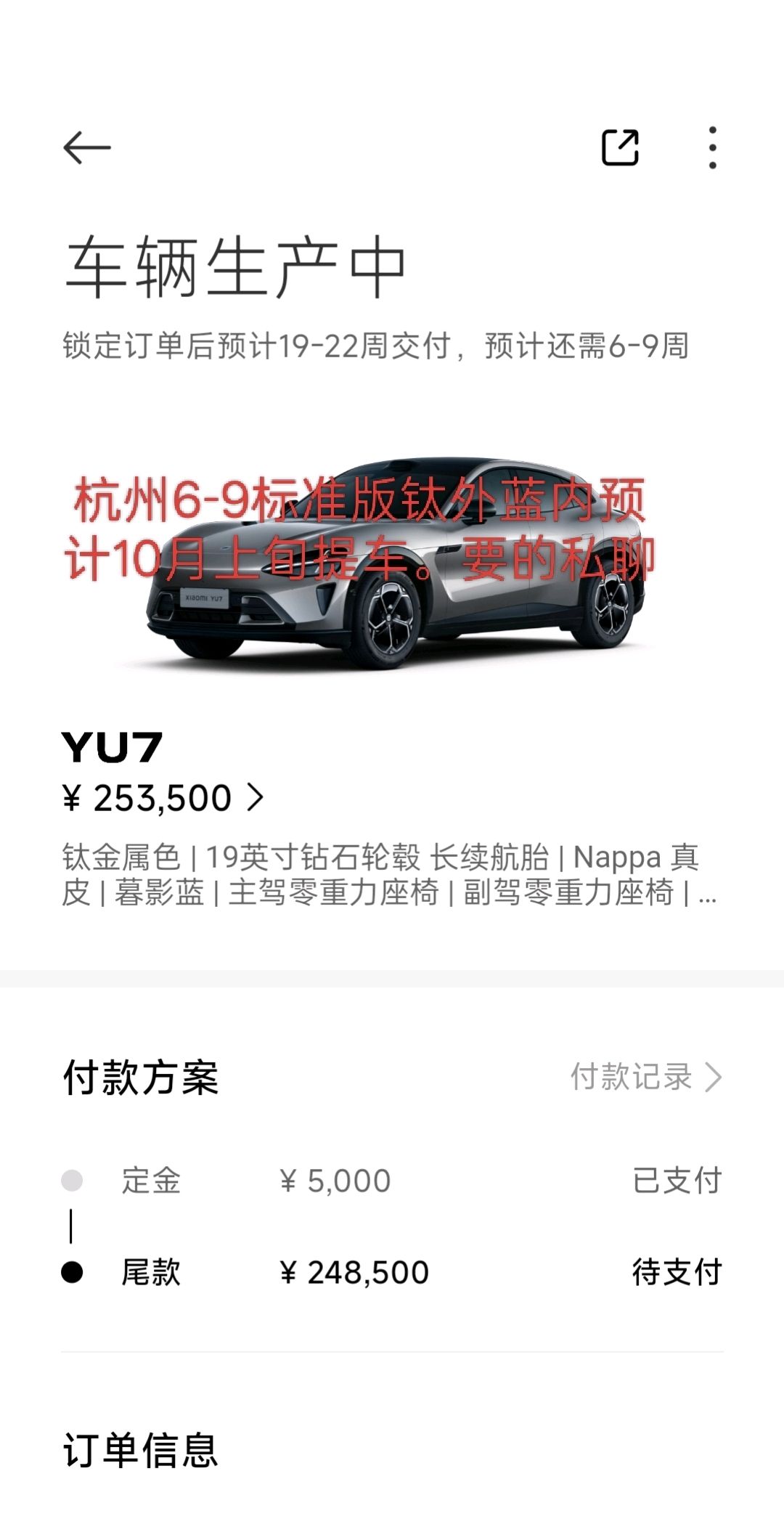Go back using the arrow icon
This screenshot has height=1519, width=784.
(87, 147)
